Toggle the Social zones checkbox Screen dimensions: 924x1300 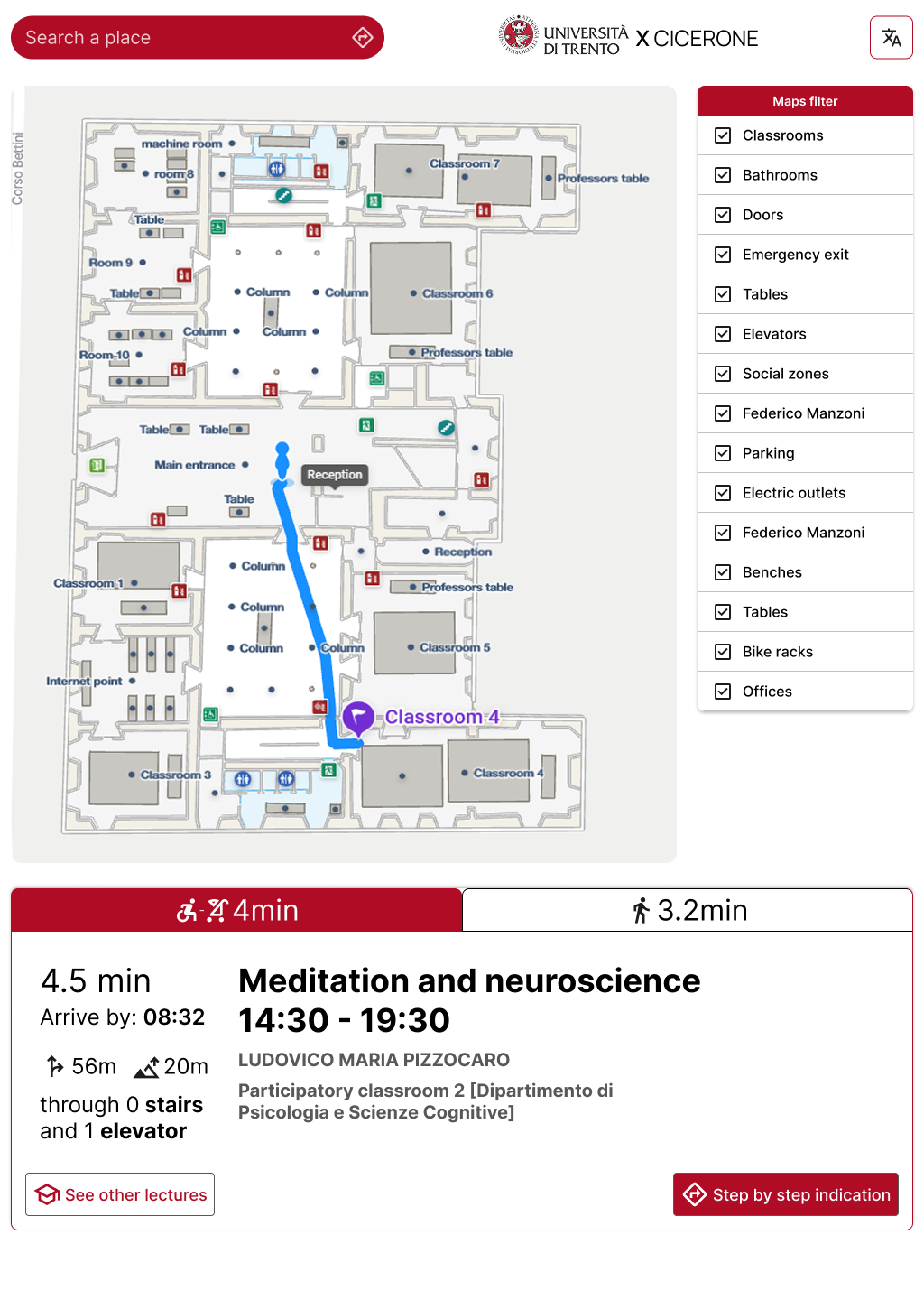click(x=723, y=374)
